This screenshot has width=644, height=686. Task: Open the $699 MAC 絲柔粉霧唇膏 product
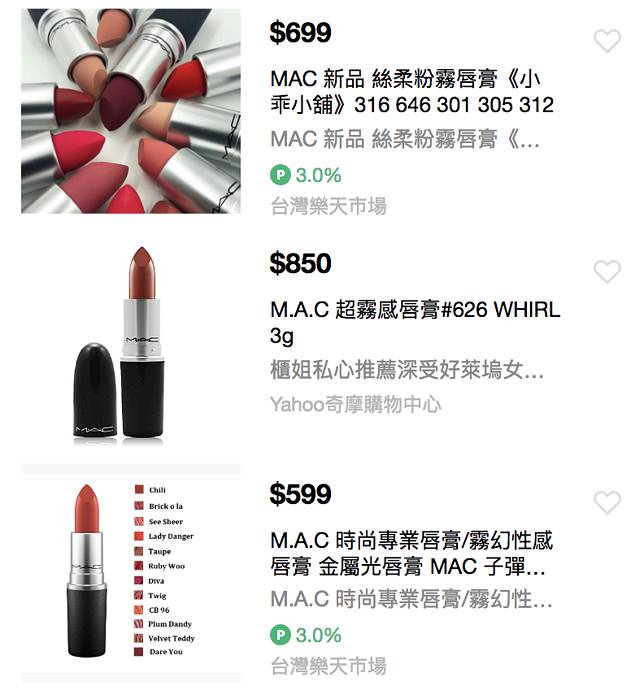pos(411,91)
